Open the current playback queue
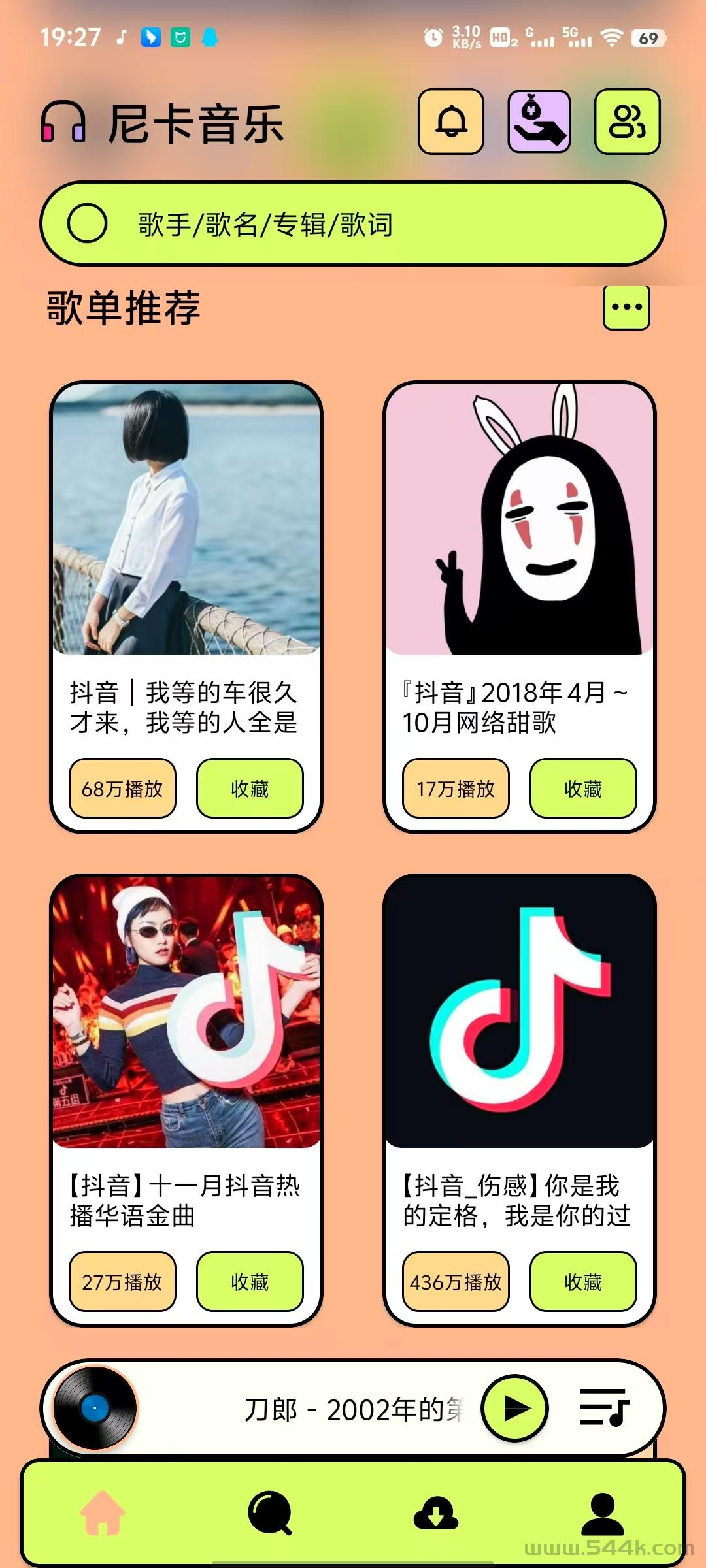This screenshot has width=706, height=1568. pyautogui.click(x=604, y=1408)
